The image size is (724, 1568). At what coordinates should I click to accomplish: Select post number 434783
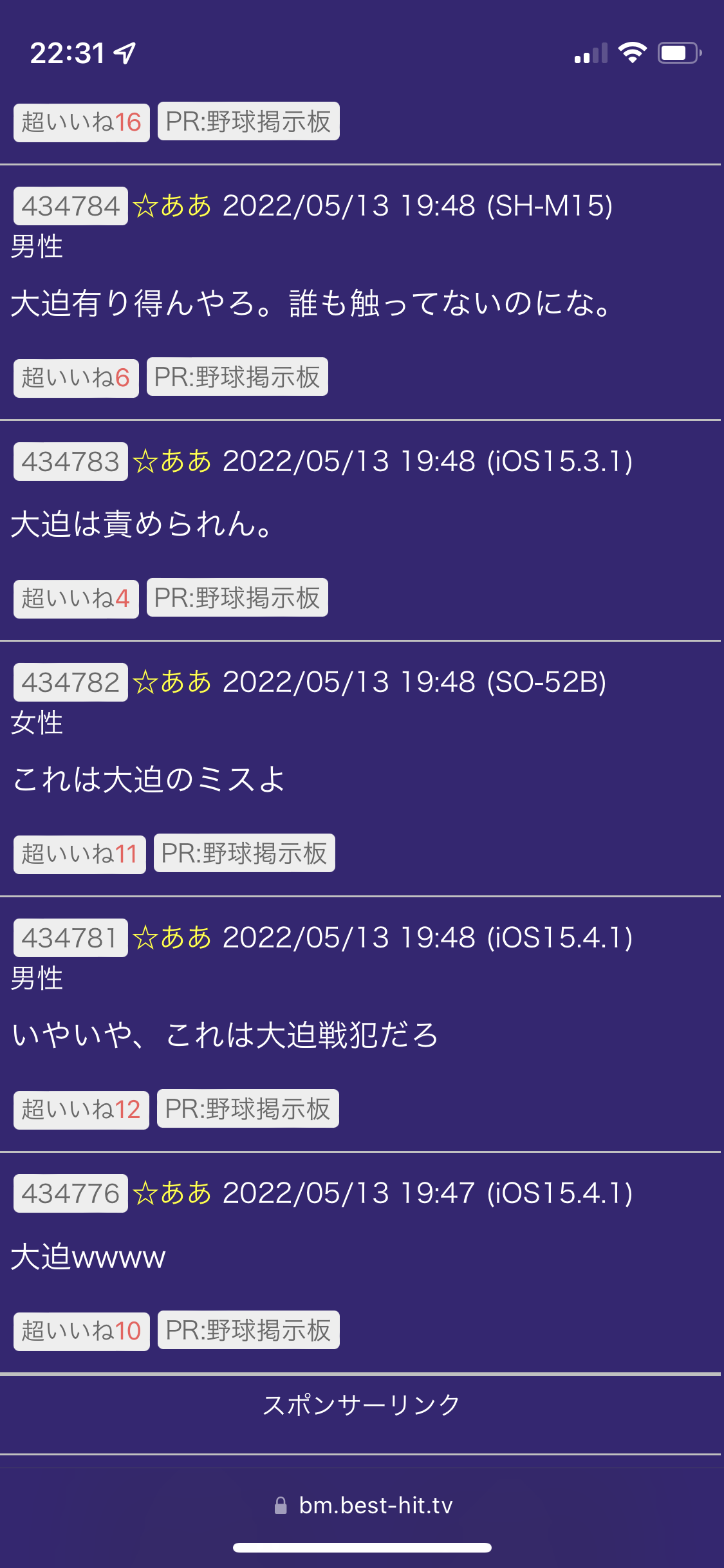[x=71, y=462]
